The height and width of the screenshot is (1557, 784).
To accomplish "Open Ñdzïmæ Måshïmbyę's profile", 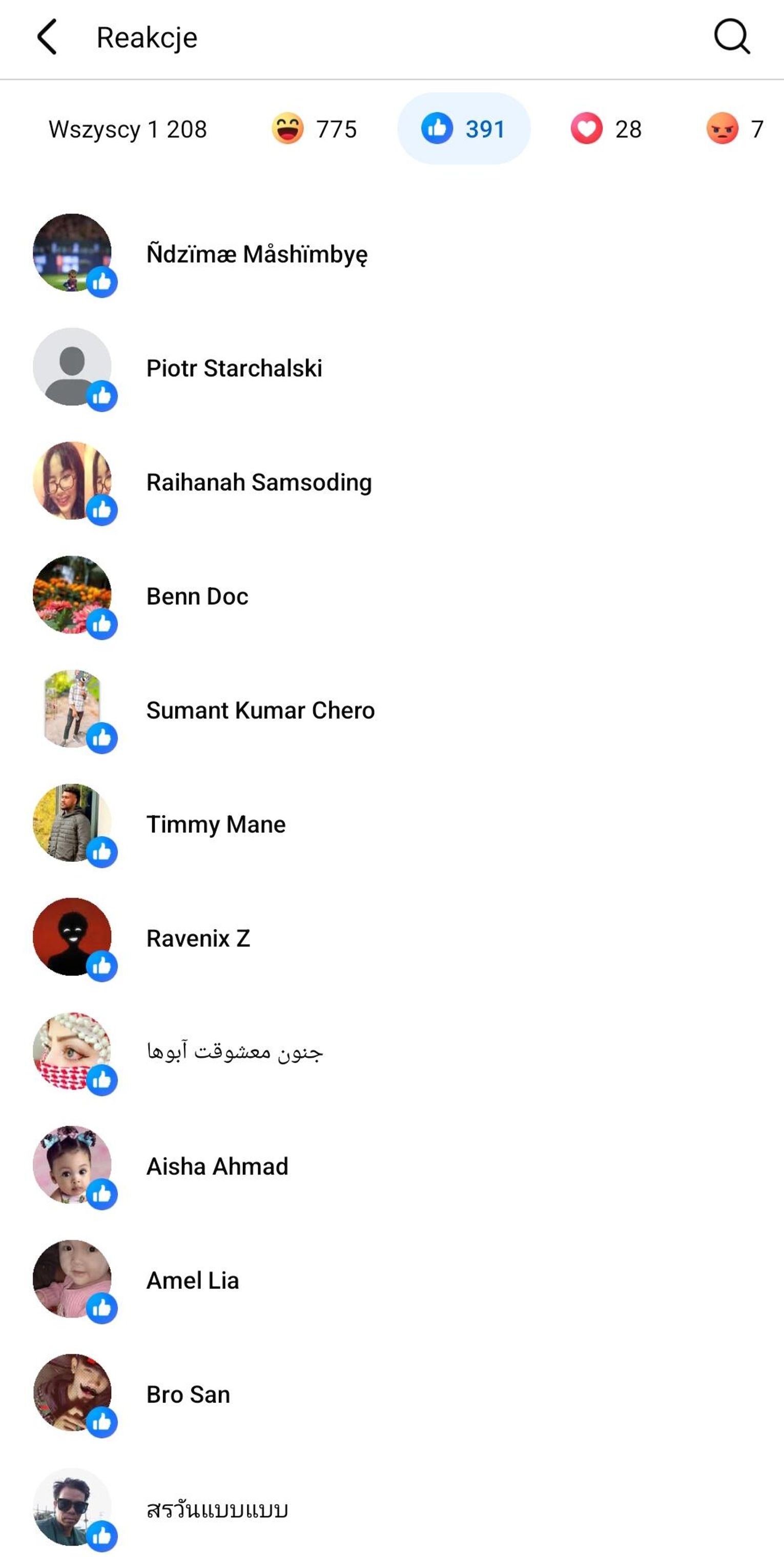I will point(257,254).
